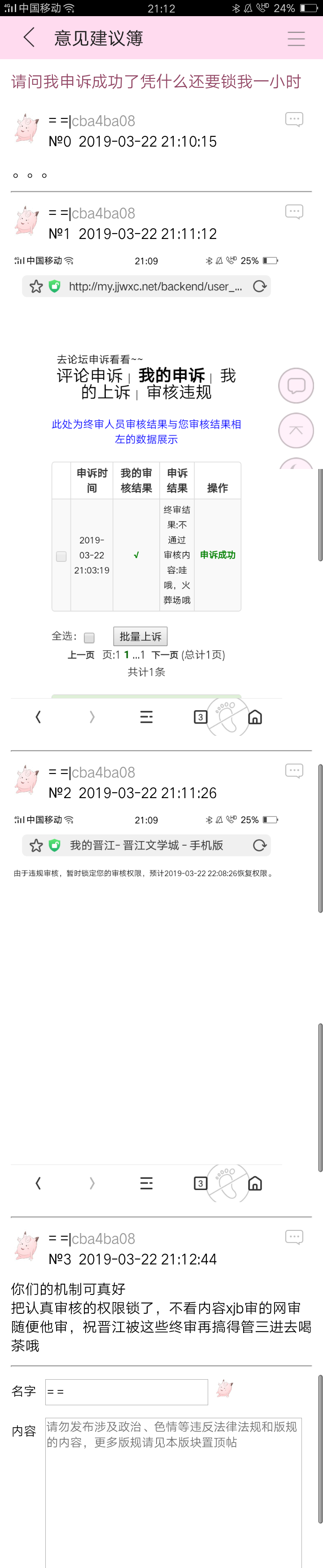Reply to post №1 via comment icon
This screenshot has height=1568, width=323.
click(294, 212)
